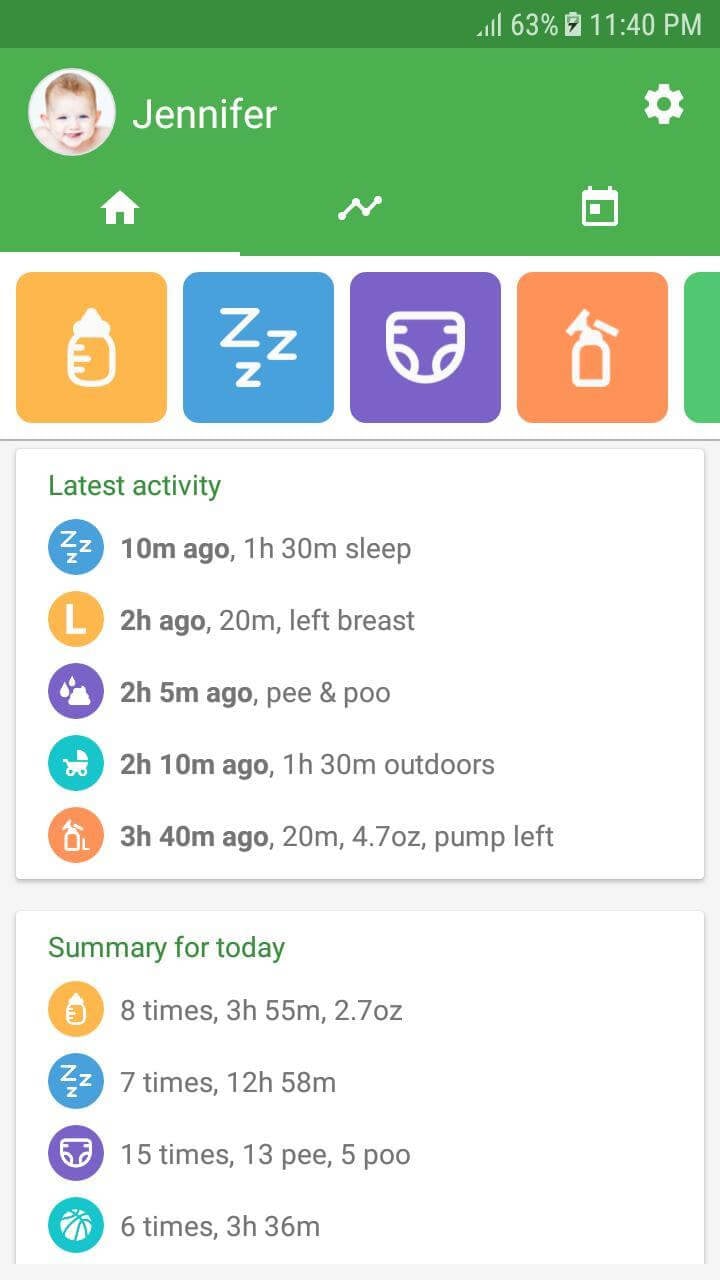Open the settings gear

(663, 105)
